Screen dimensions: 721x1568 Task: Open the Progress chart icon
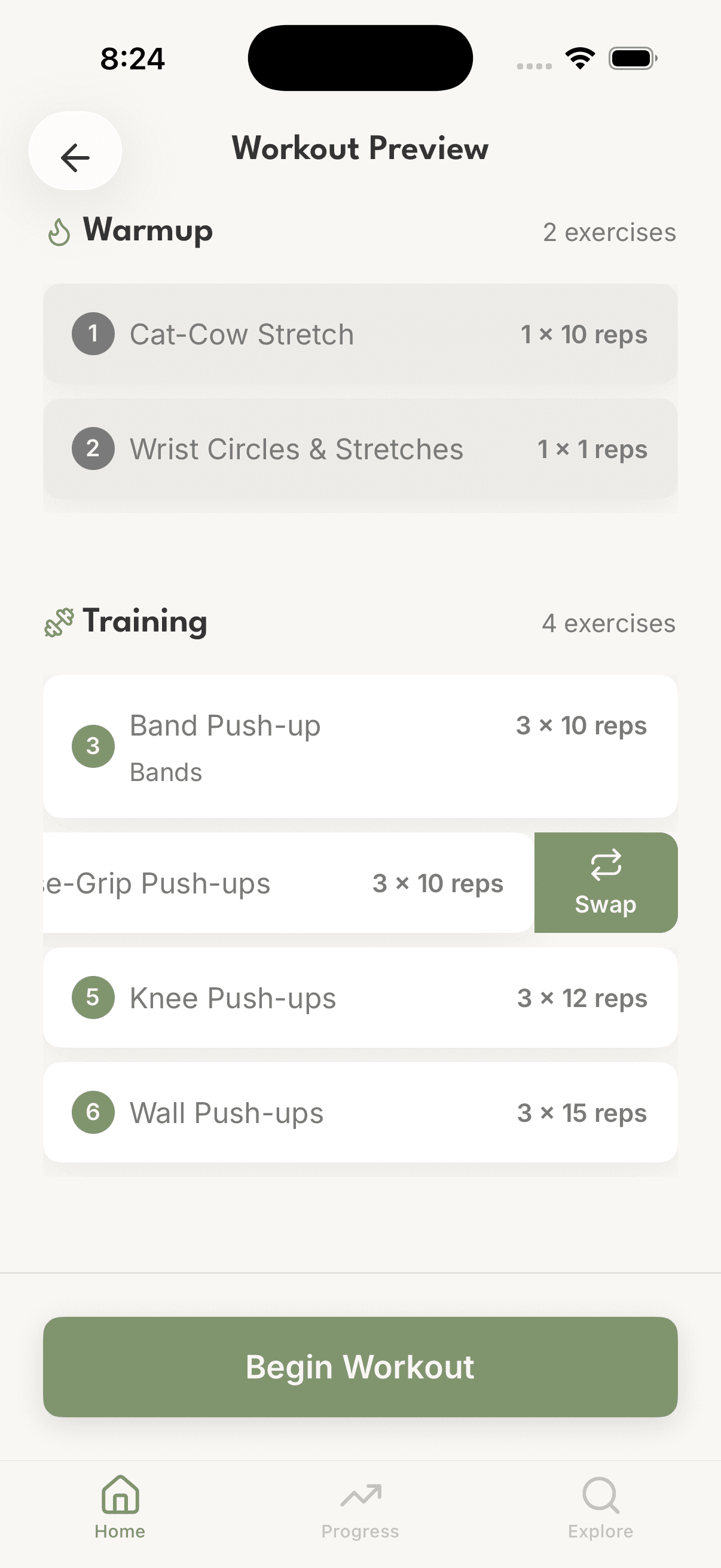pos(360,1494)
